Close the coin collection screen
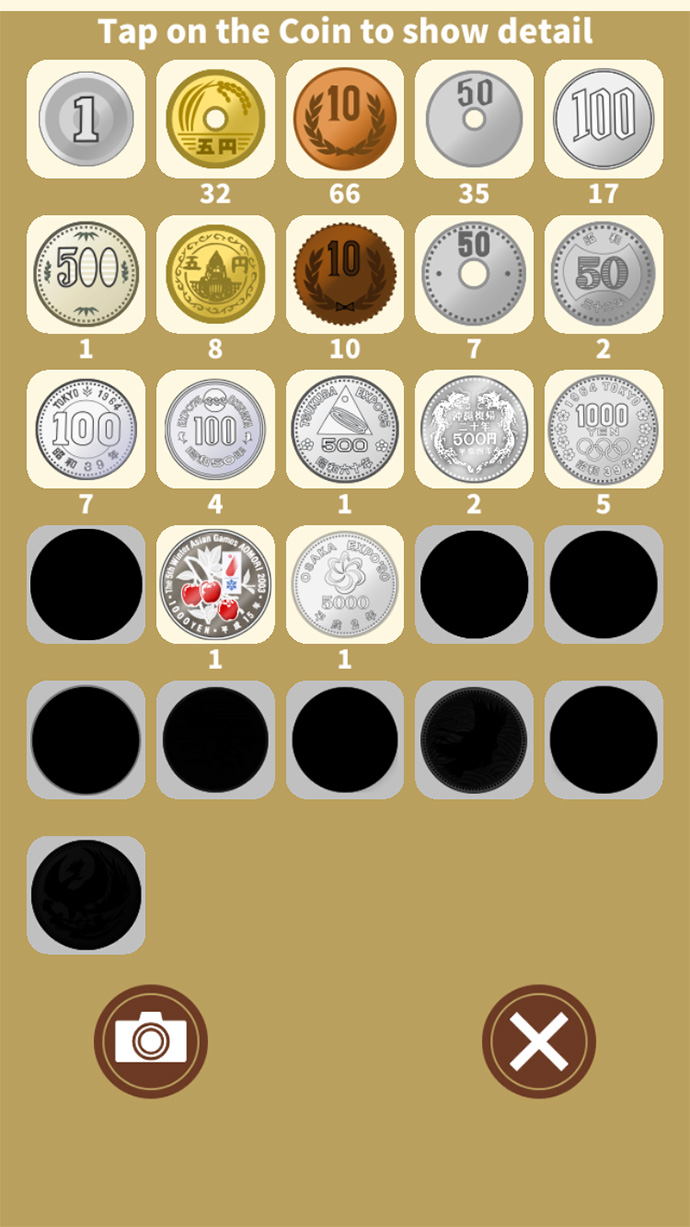Image resolution: width=690 pixels, height=1227 pixels. tap(539, 1041)
